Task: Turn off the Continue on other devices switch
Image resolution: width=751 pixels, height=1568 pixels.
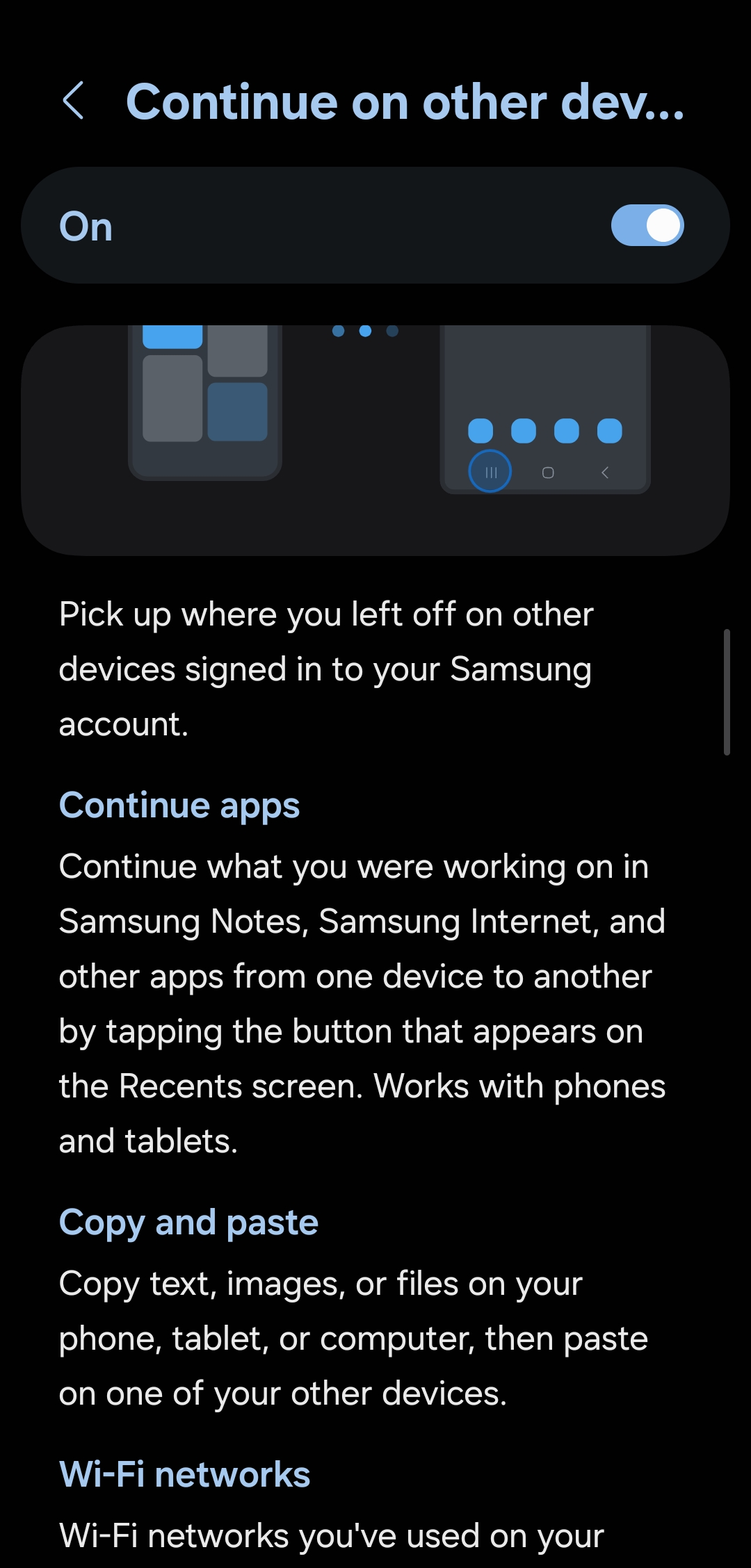Action: 647,226
